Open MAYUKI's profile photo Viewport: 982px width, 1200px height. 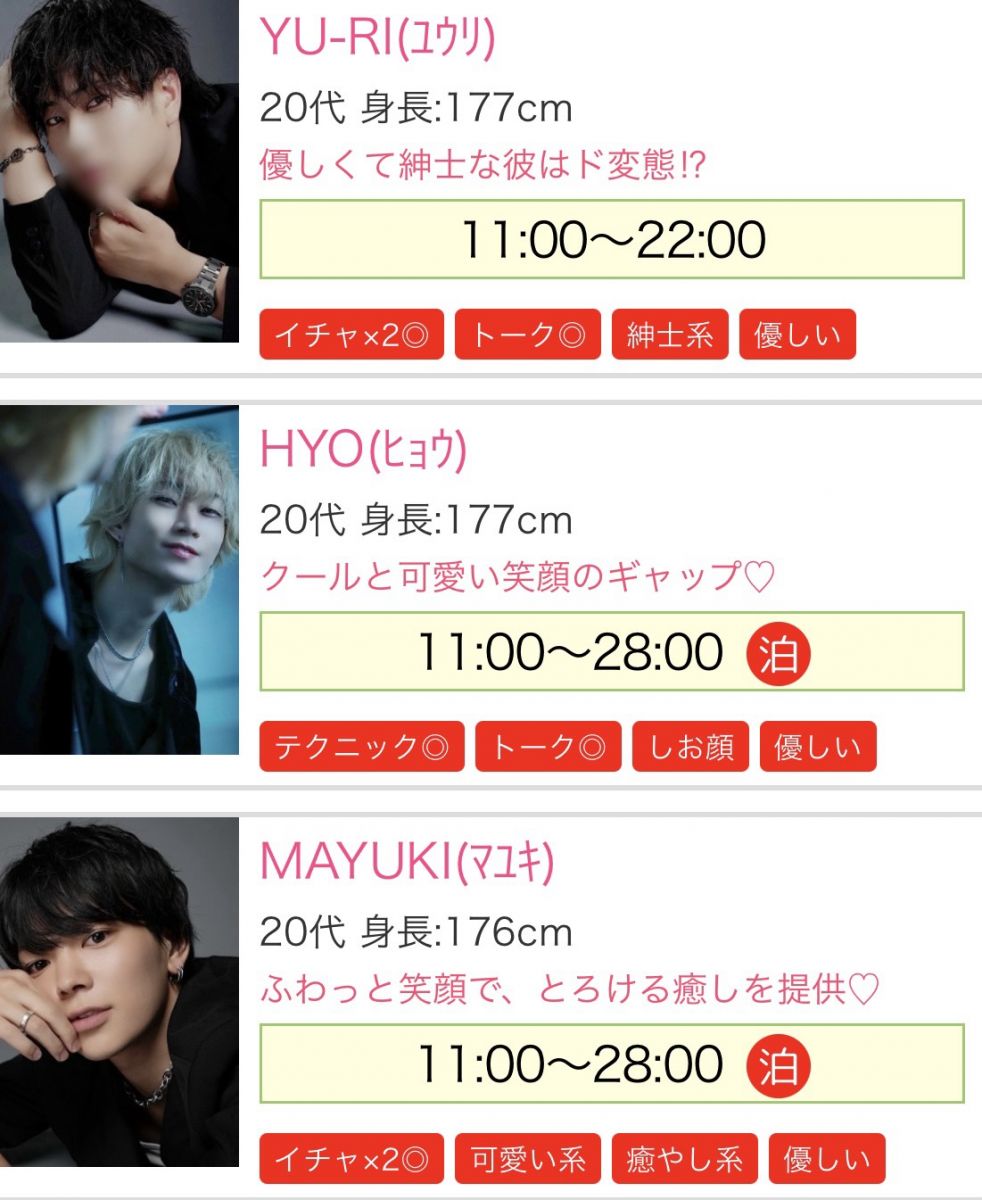tap(119, 991)
